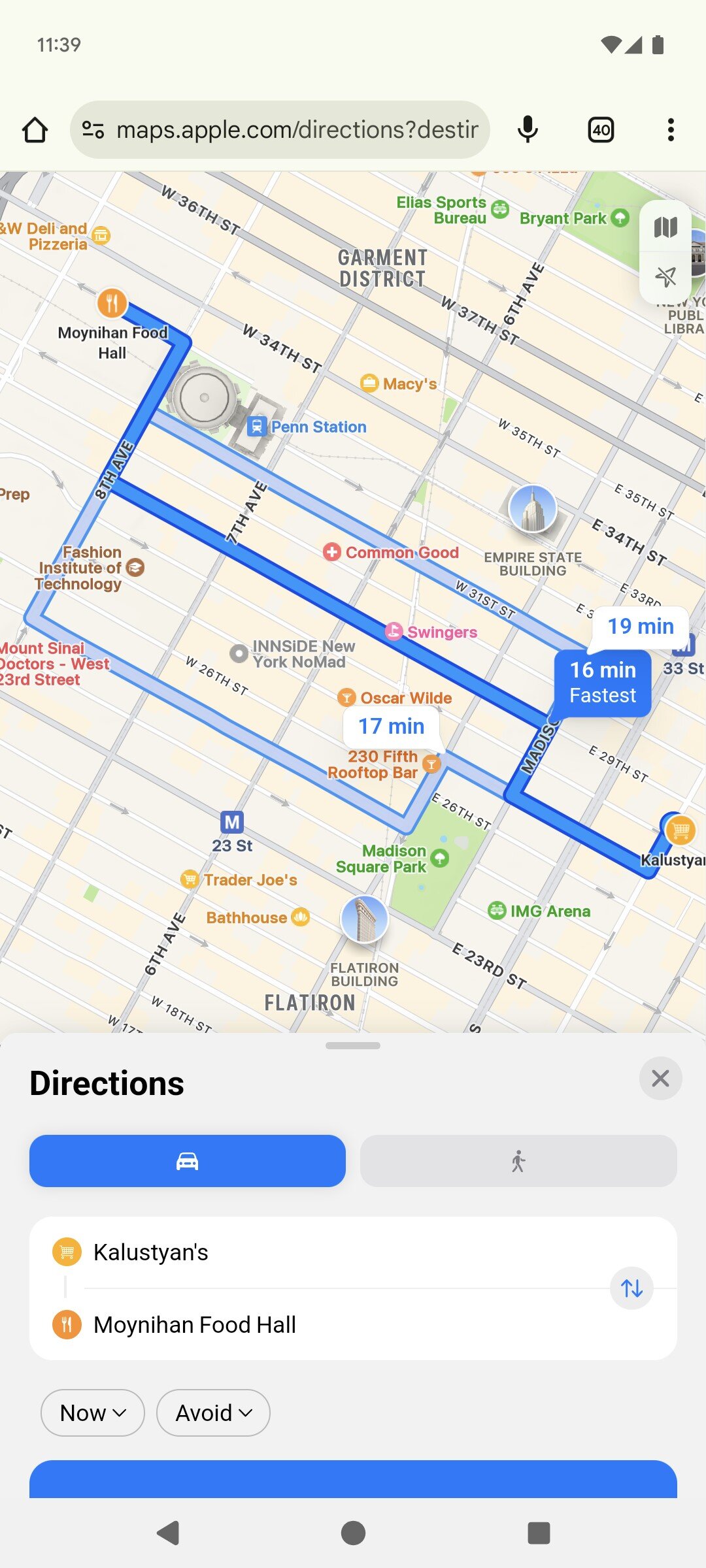Swap start and destination locations
Viewport: 706px width, 1568px height.
631,1288
